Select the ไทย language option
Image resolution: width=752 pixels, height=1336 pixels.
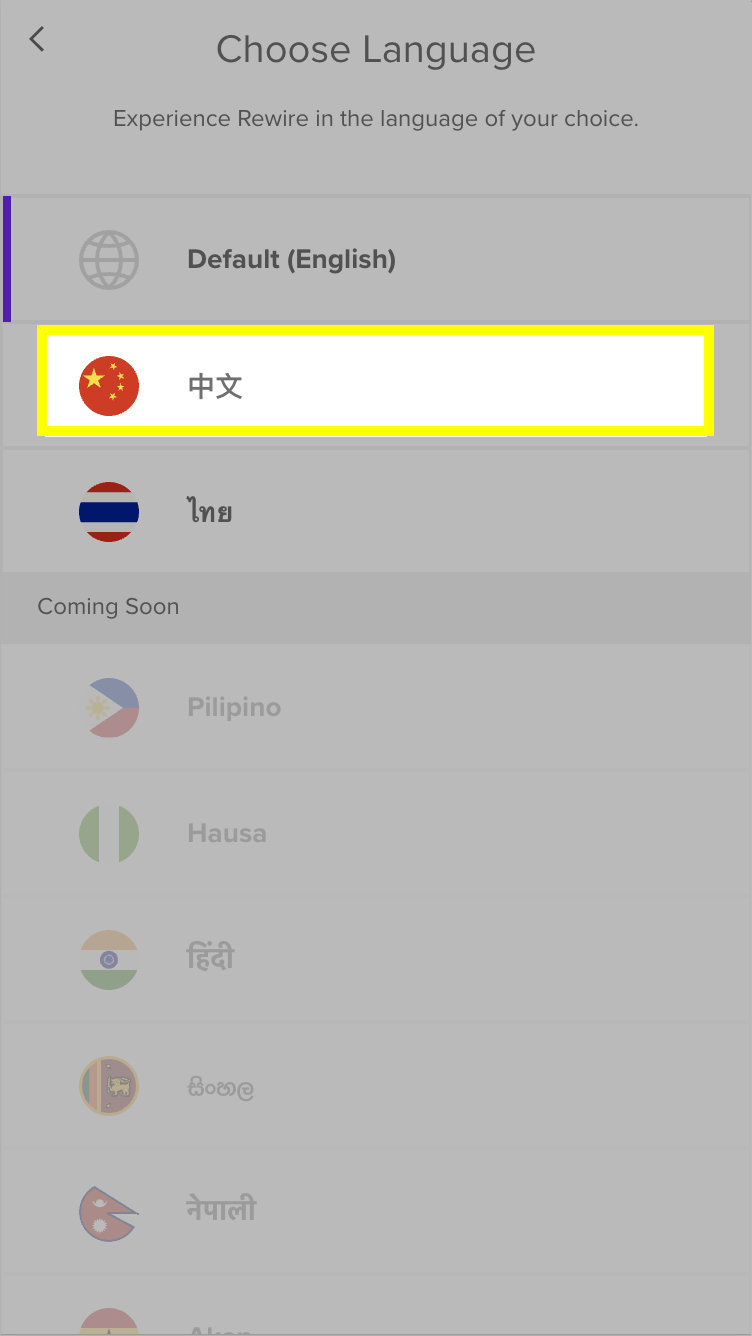376,512
